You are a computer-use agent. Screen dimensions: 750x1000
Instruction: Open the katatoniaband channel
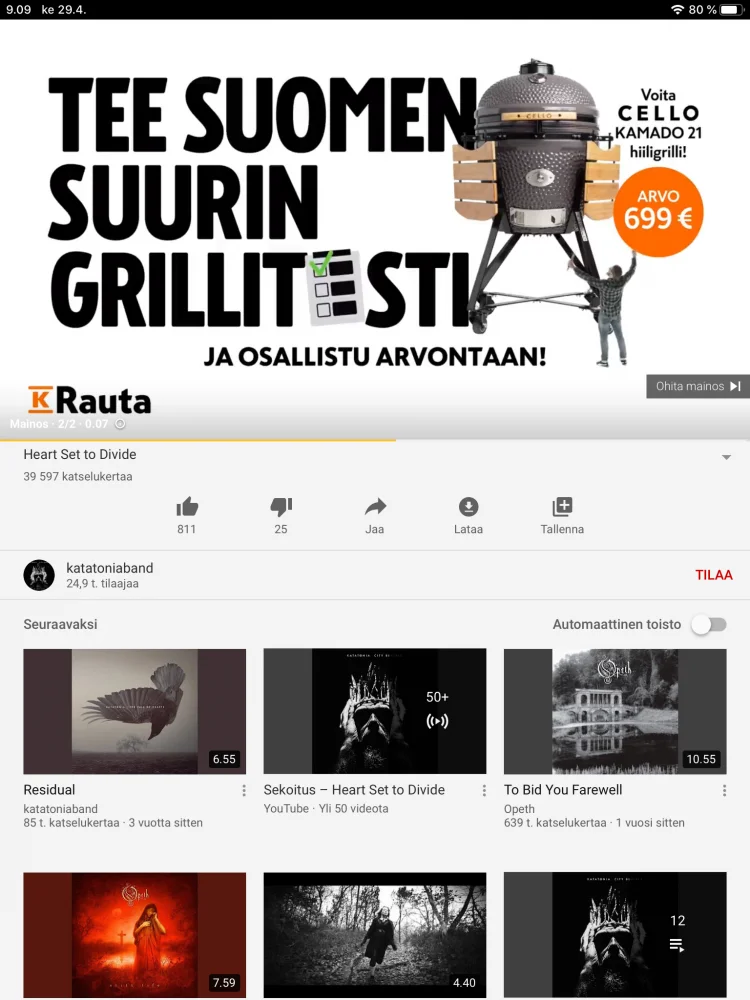pos(39,575)
